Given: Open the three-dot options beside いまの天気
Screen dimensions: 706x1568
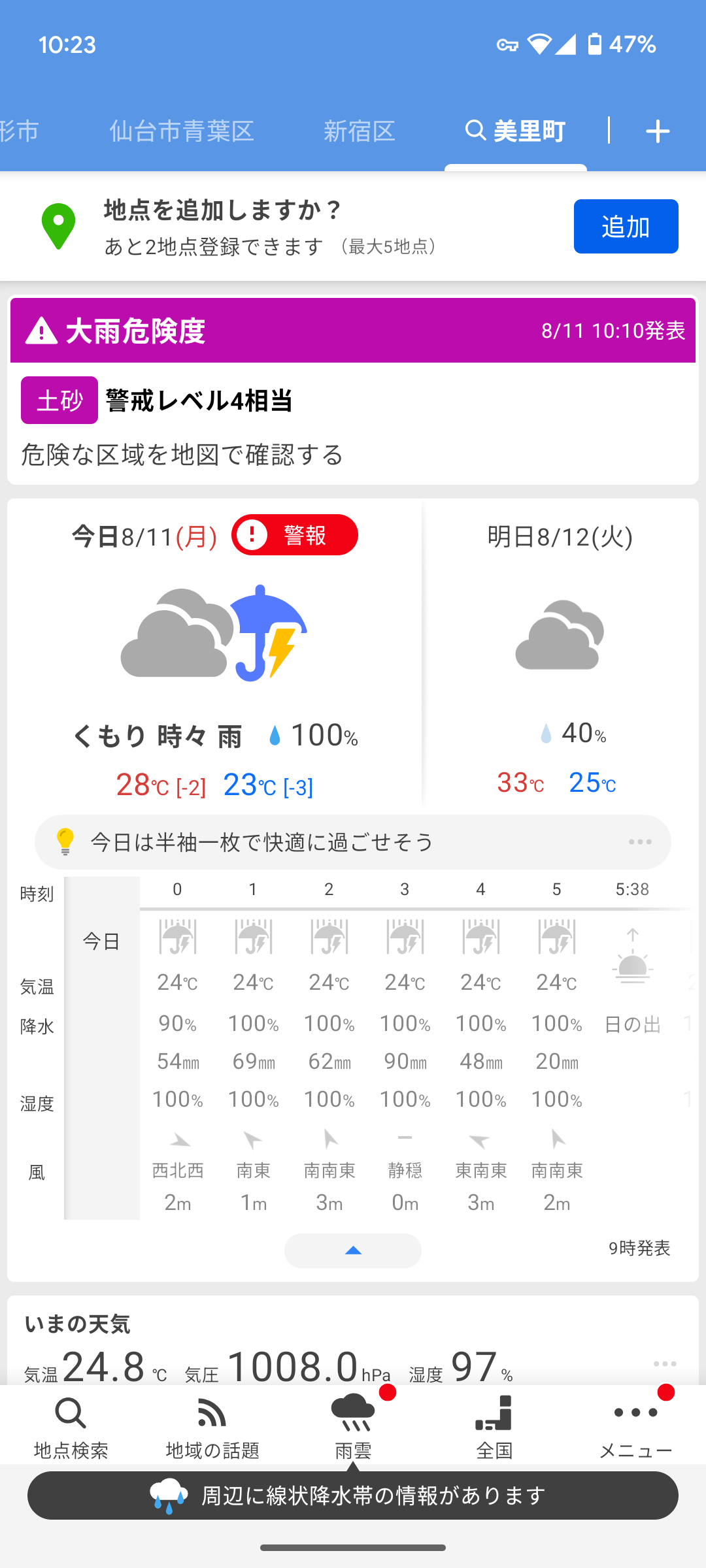Looking at the screenshot, I should [665, 1364].
